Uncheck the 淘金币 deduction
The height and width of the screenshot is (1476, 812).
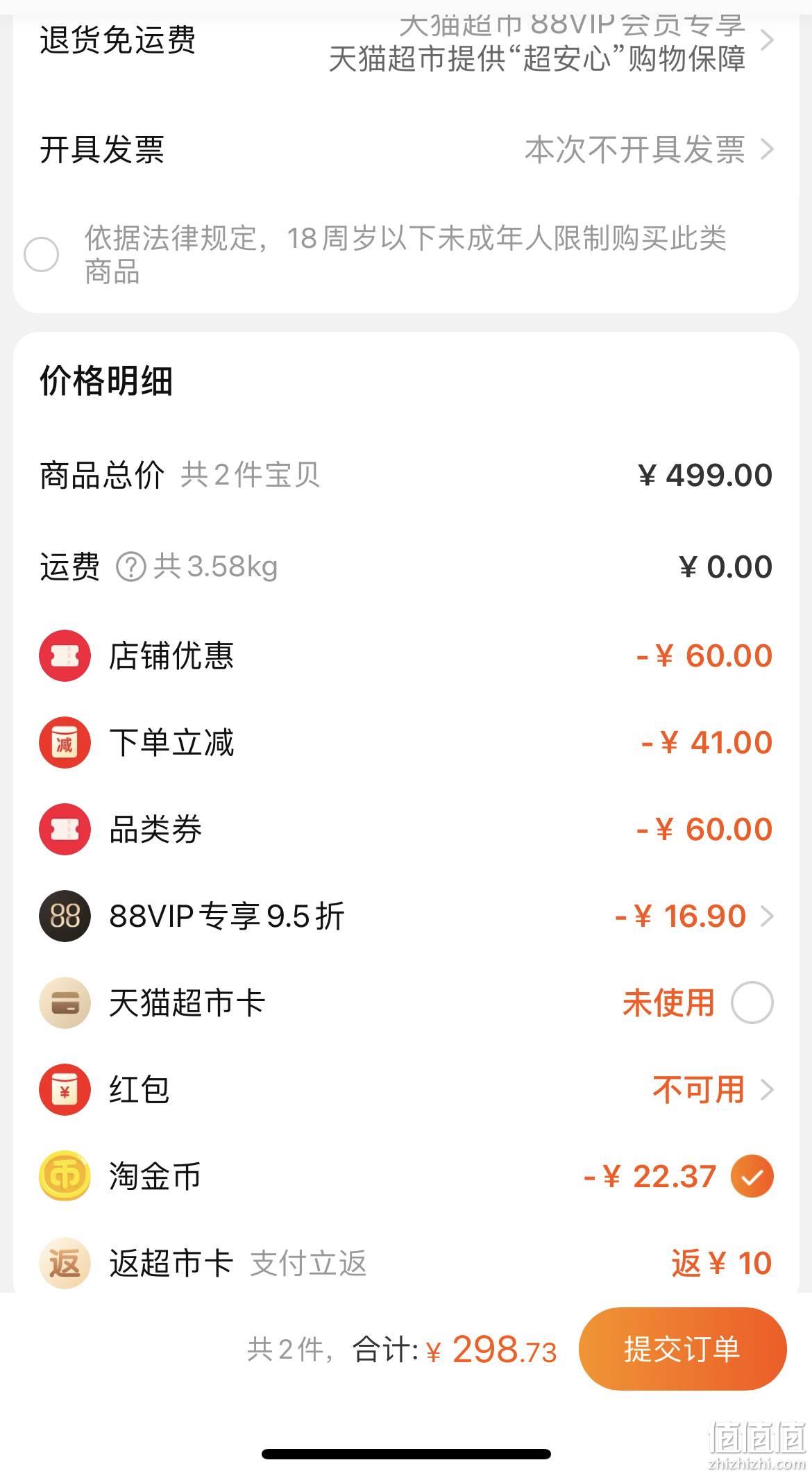tap(752, 1176)
